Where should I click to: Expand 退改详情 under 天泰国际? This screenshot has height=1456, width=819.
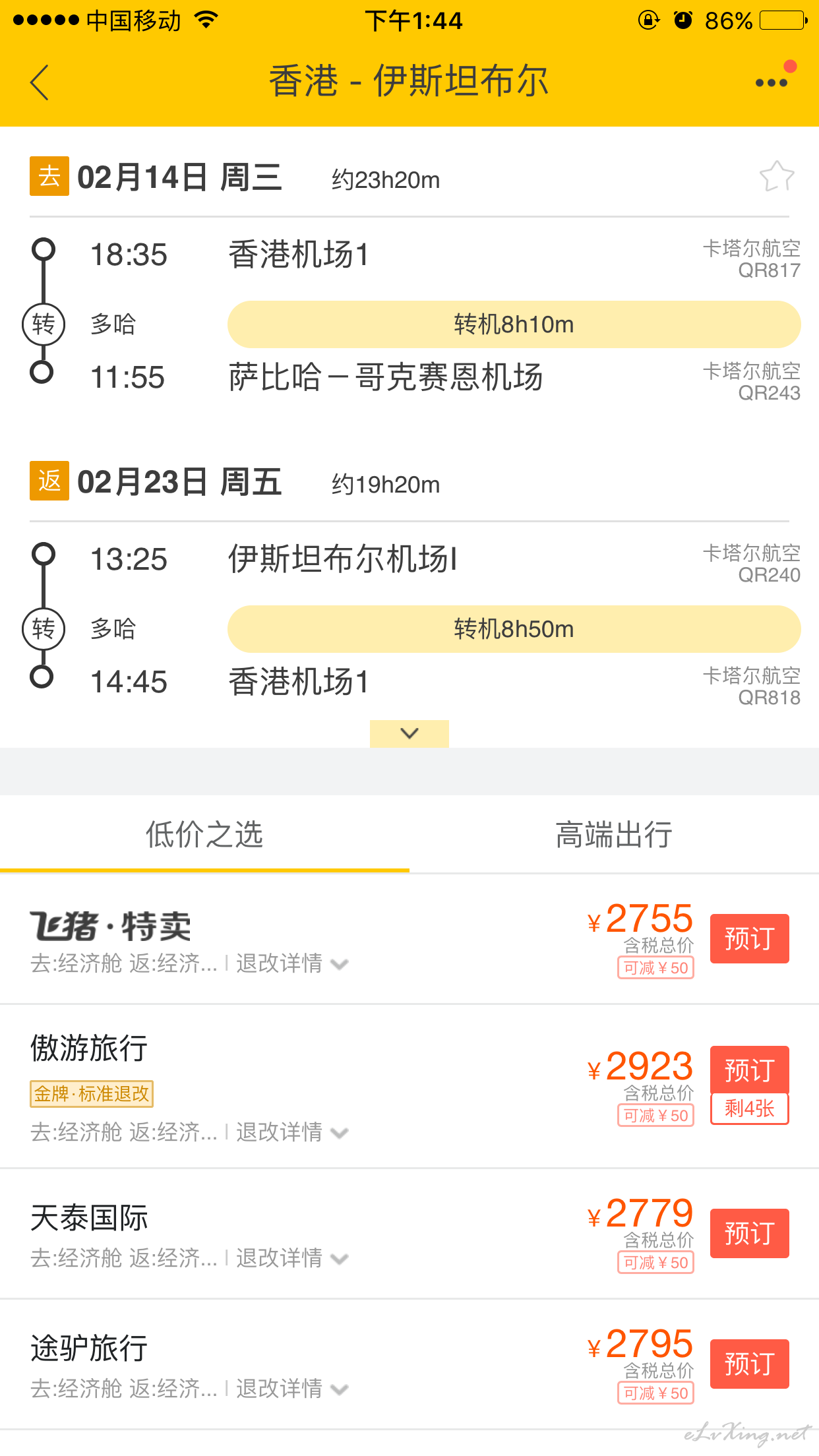click(292, 1258)
